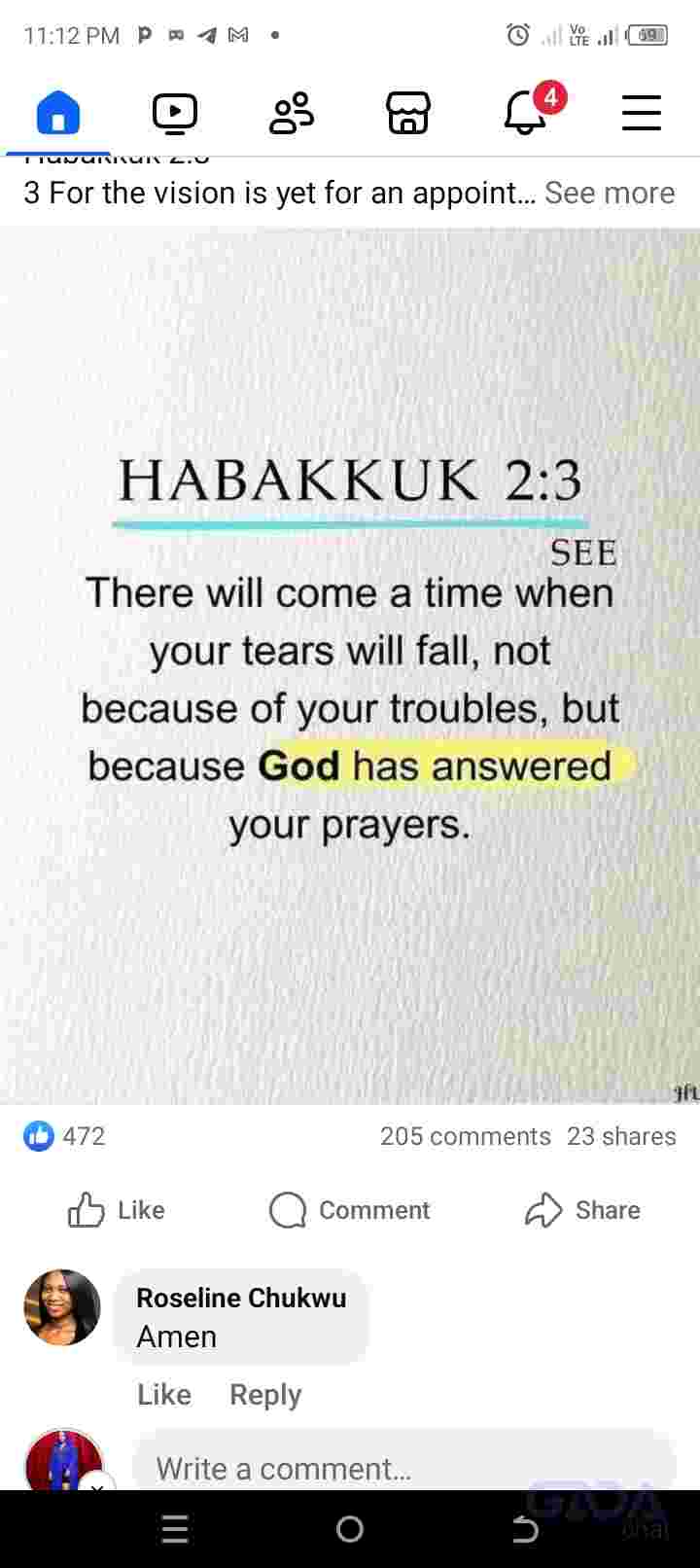Open the notifications bell

tap(526, 113)
